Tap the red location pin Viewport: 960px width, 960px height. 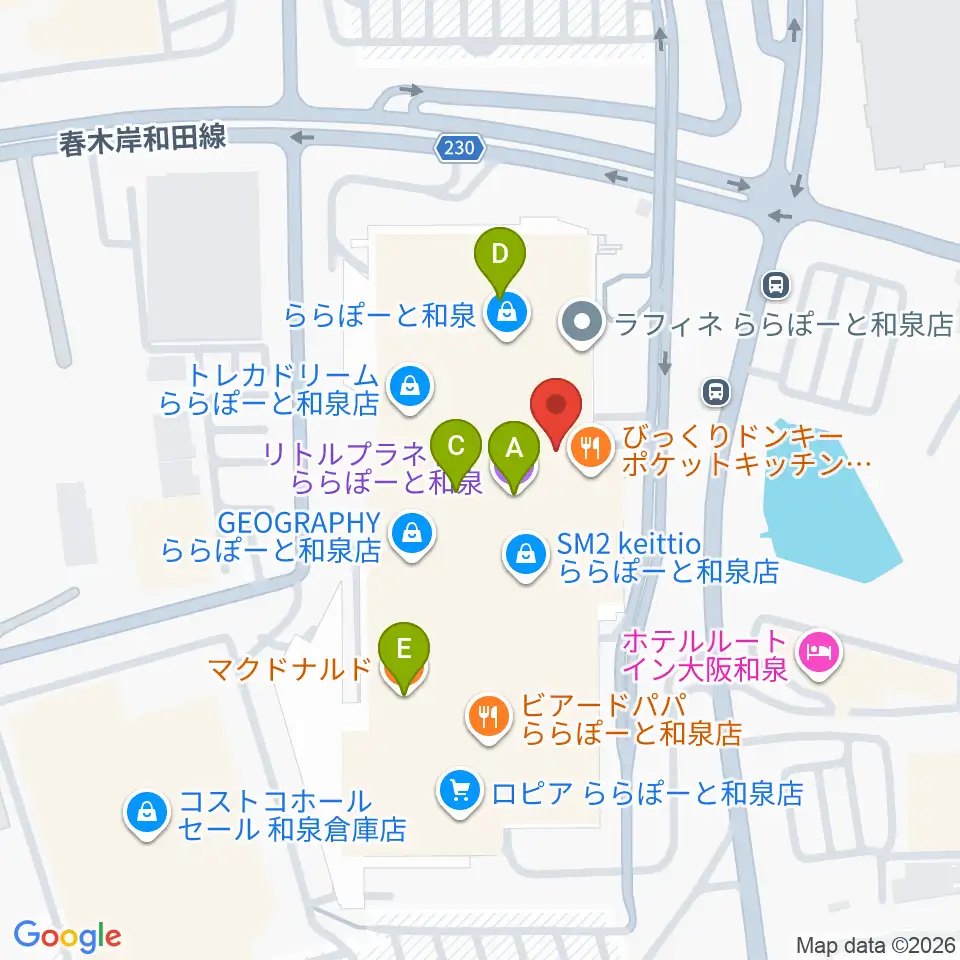click(x=555, y=407)
